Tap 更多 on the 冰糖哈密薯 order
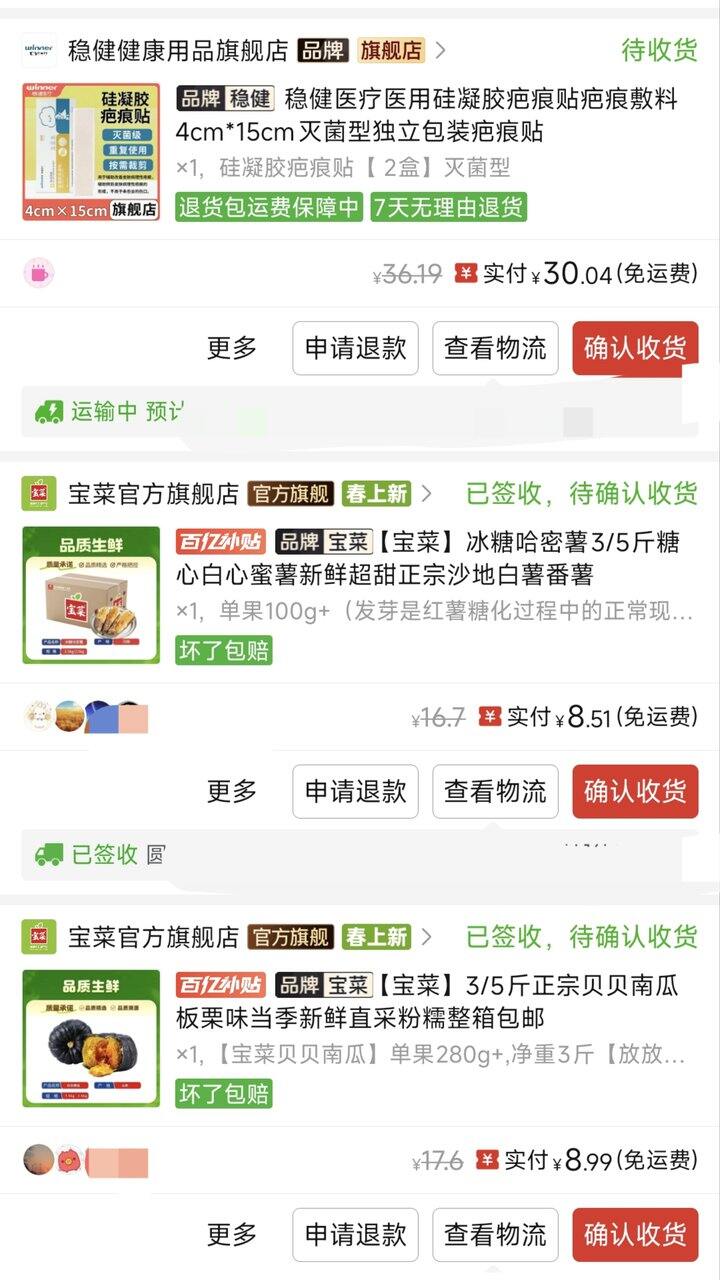Viewport: 720px width, 1280px height. click(x=232, y=792)
